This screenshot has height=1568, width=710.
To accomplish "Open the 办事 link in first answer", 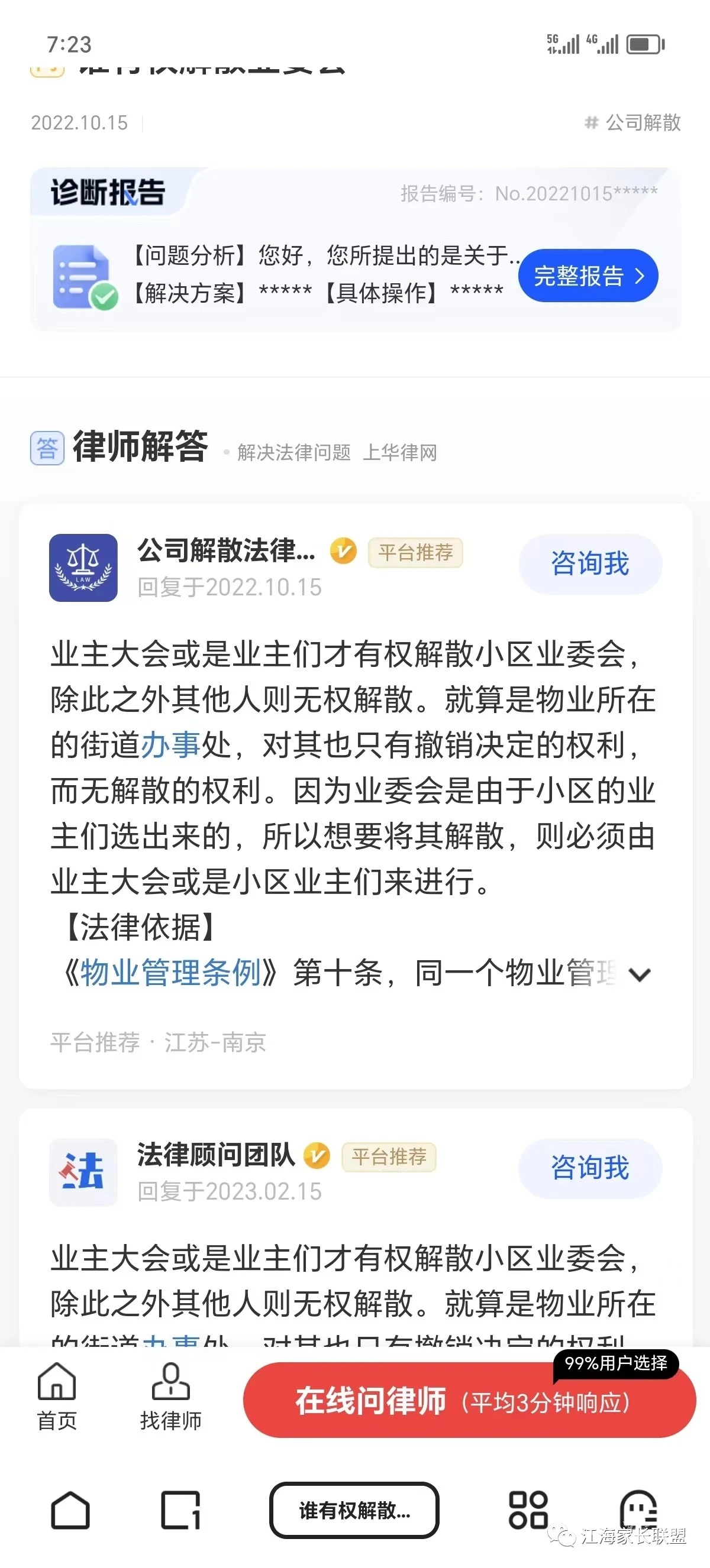I will click(x=170, y=745).
